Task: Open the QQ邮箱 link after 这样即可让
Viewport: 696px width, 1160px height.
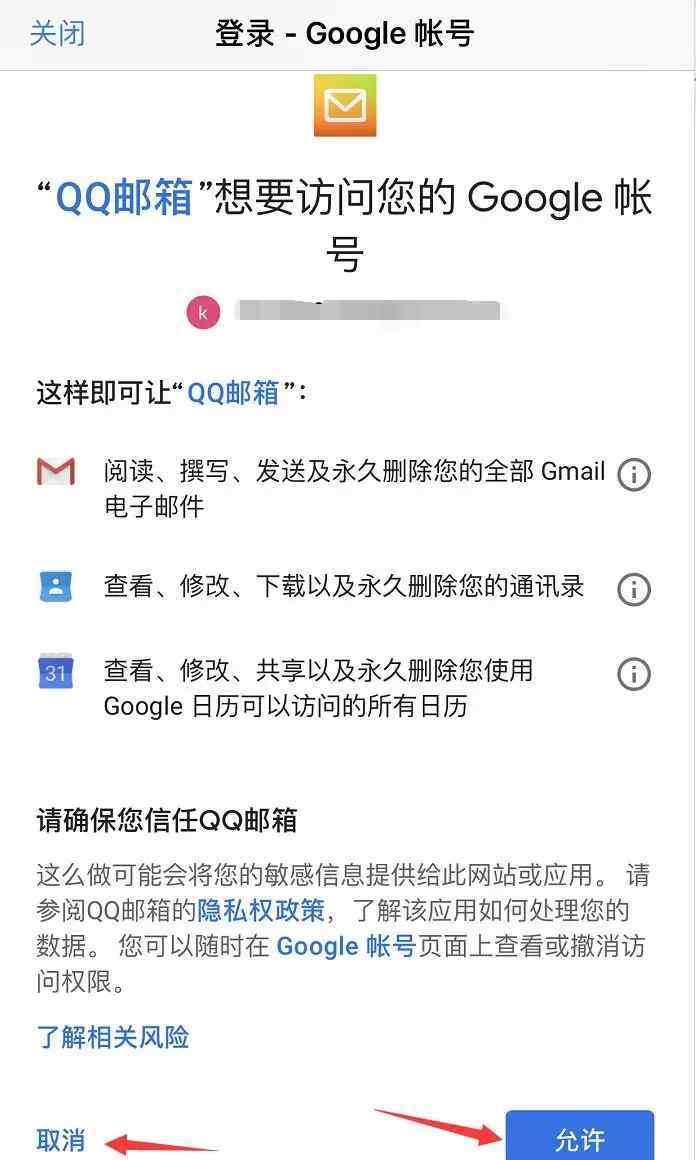Action: (233, 392)
